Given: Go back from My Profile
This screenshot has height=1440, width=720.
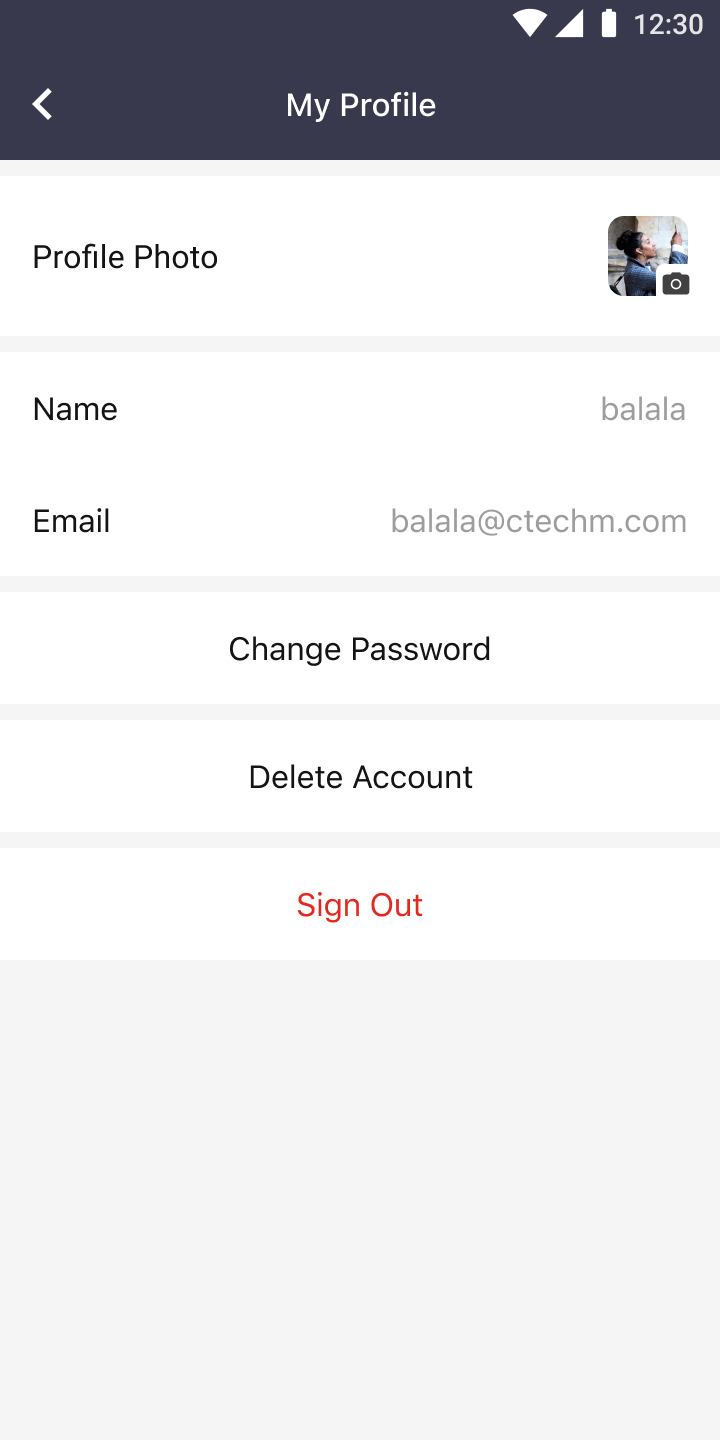Looking at the screenshot, I should click(42, 104).
